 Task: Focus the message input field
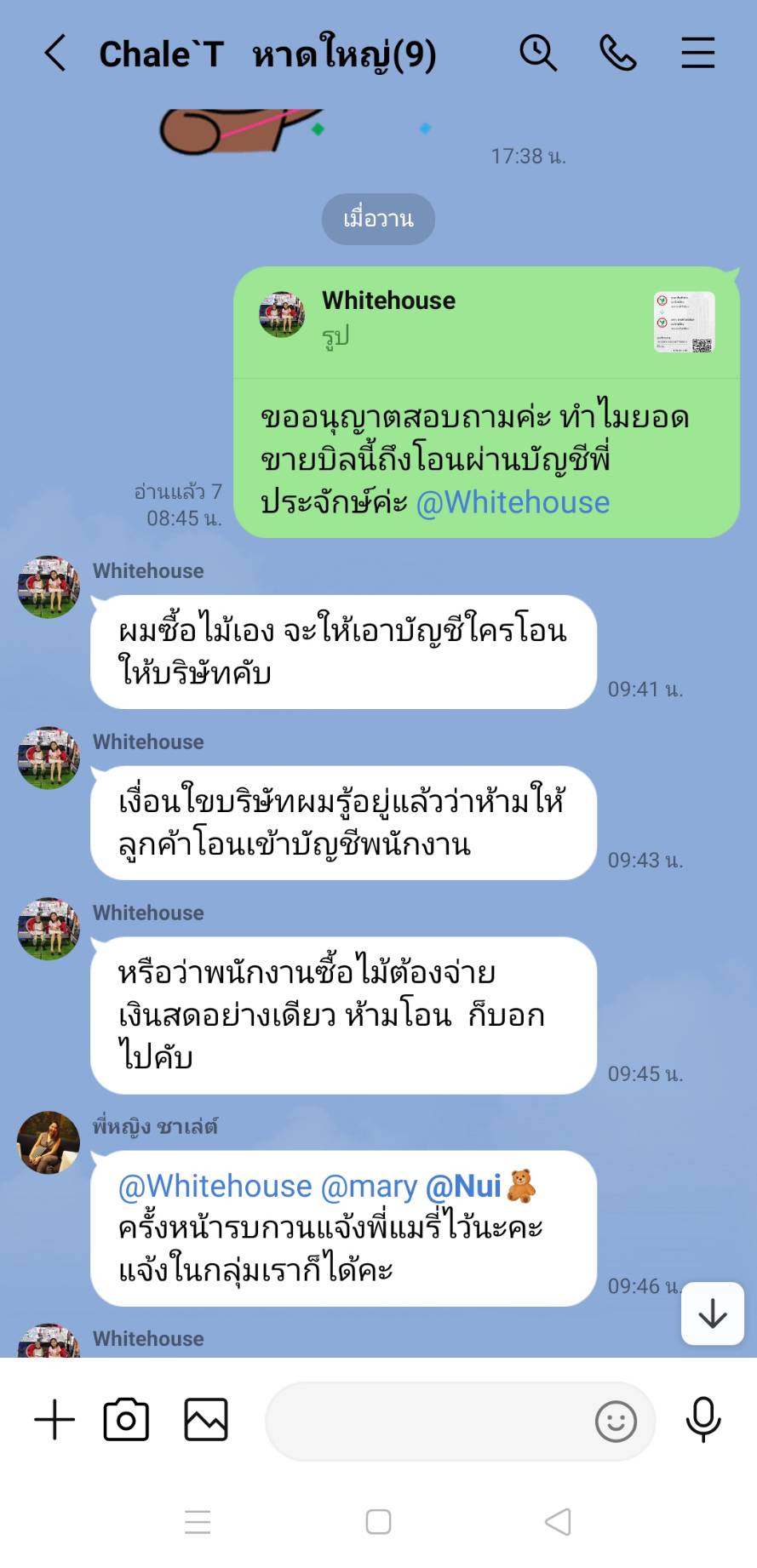(426, 1421)
